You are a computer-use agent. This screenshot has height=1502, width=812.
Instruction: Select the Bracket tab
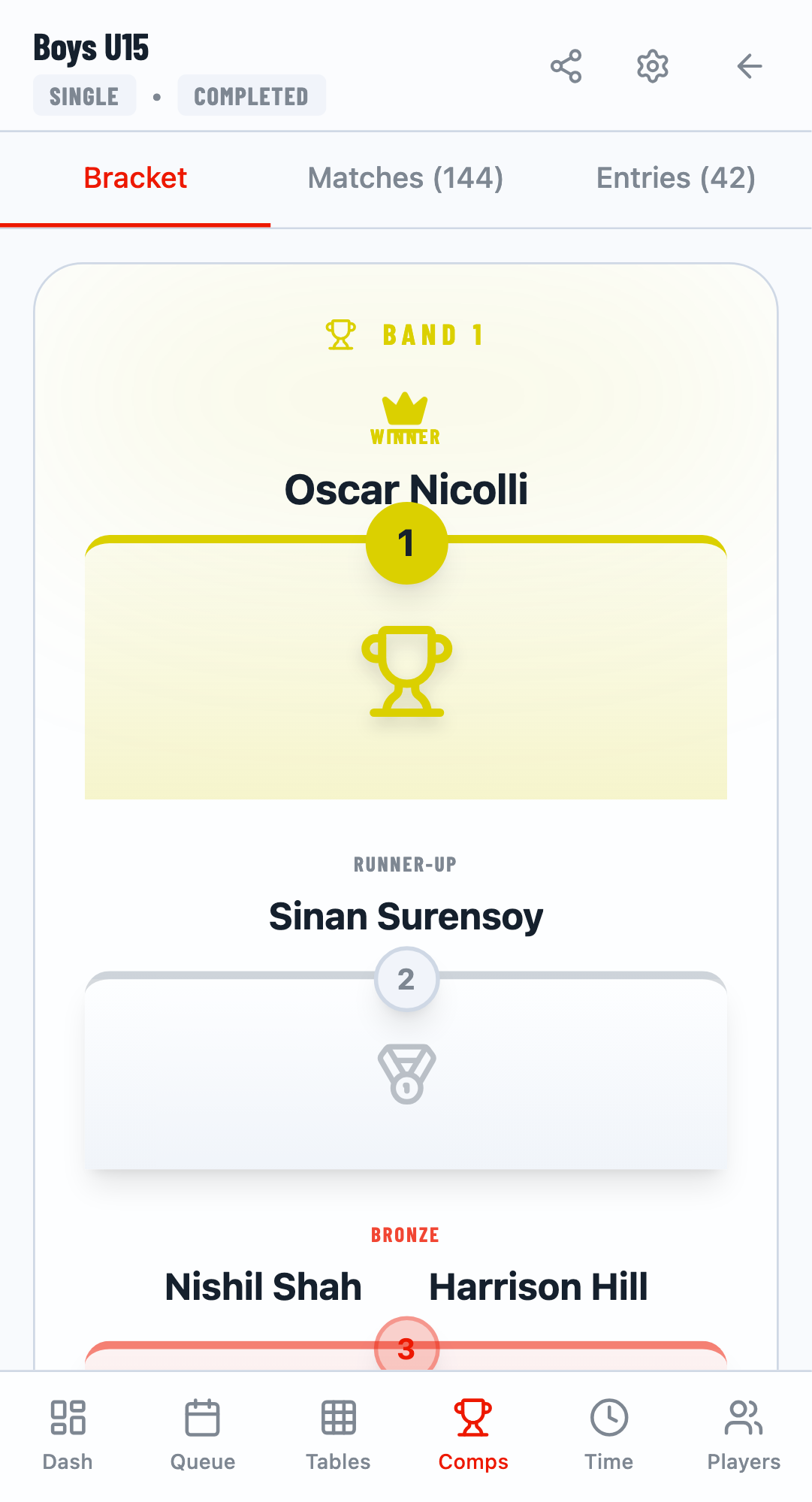click(135, 178)
